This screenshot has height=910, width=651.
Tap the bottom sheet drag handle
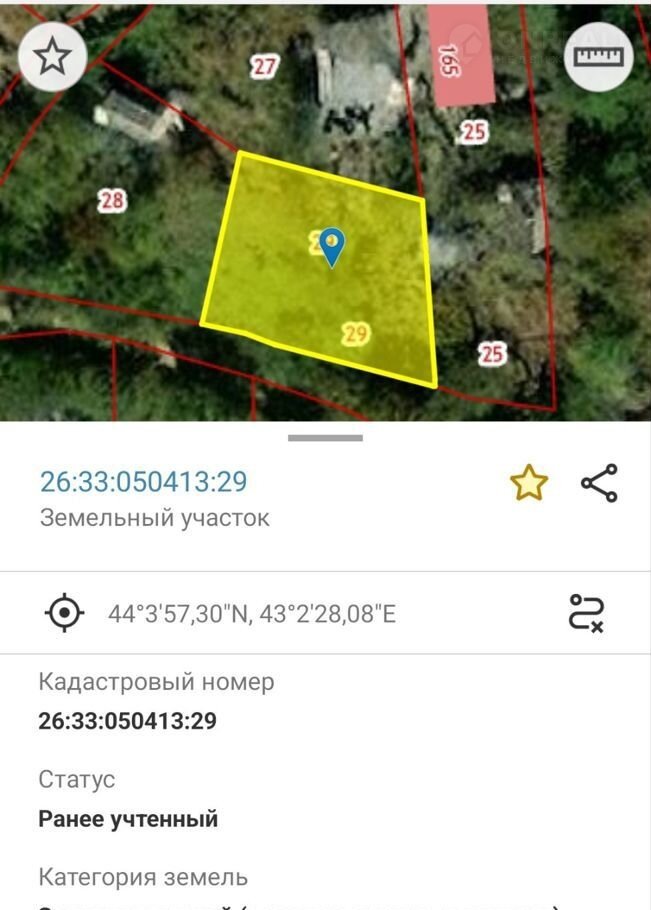pos(325,438)
